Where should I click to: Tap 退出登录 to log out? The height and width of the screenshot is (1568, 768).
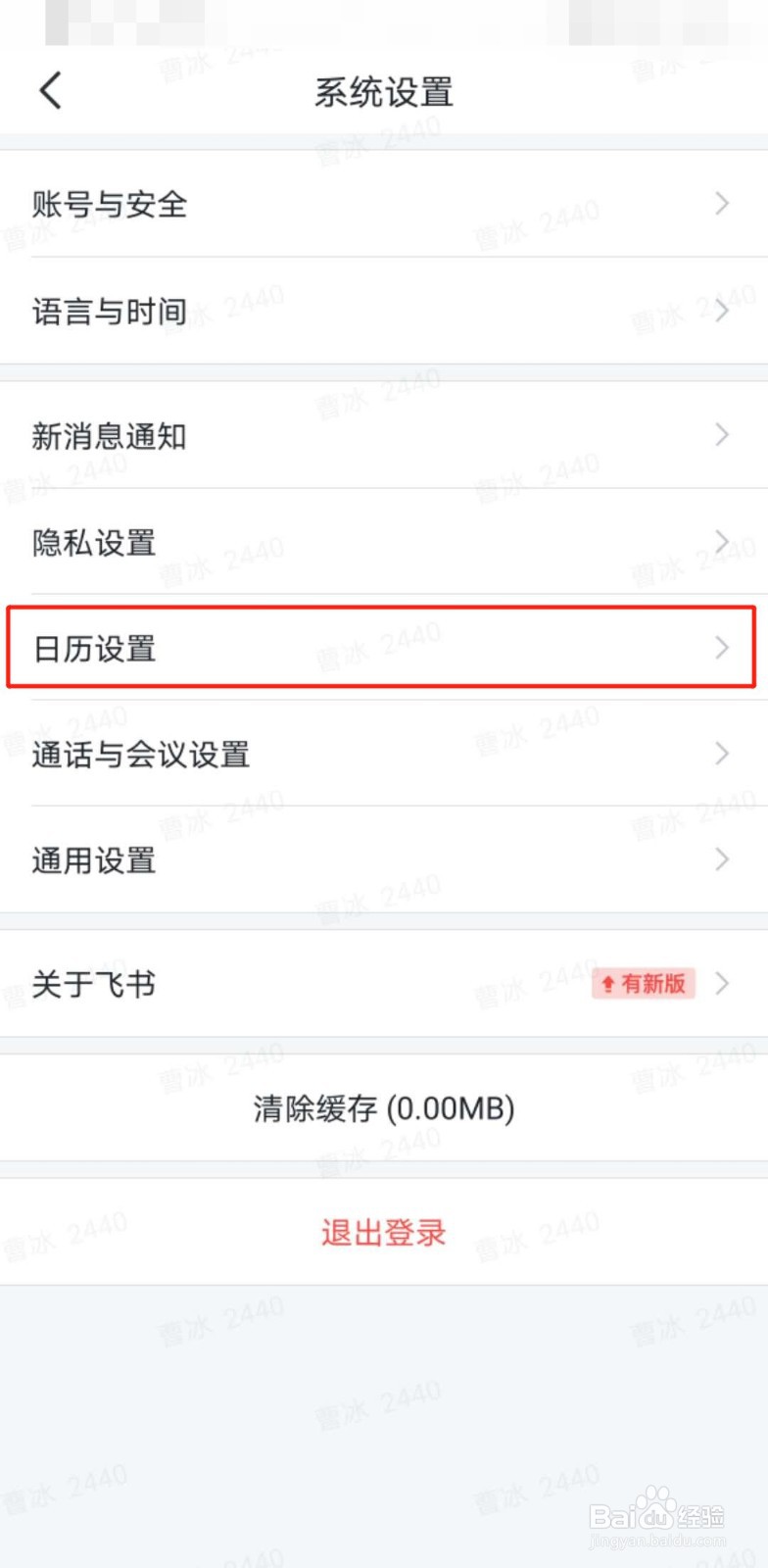click(x=383, y=1233)
